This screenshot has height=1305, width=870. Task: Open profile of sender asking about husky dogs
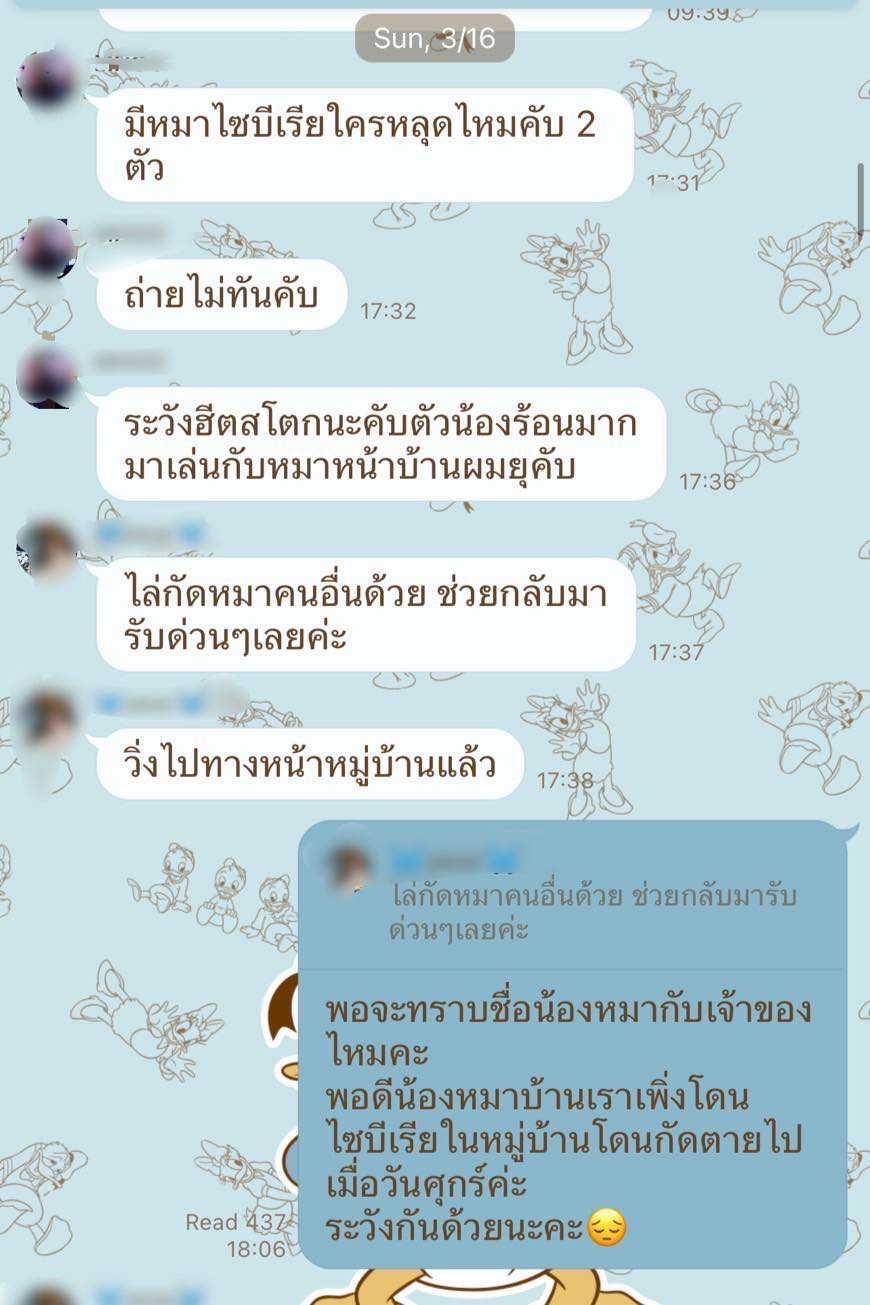tap(47, 77)
